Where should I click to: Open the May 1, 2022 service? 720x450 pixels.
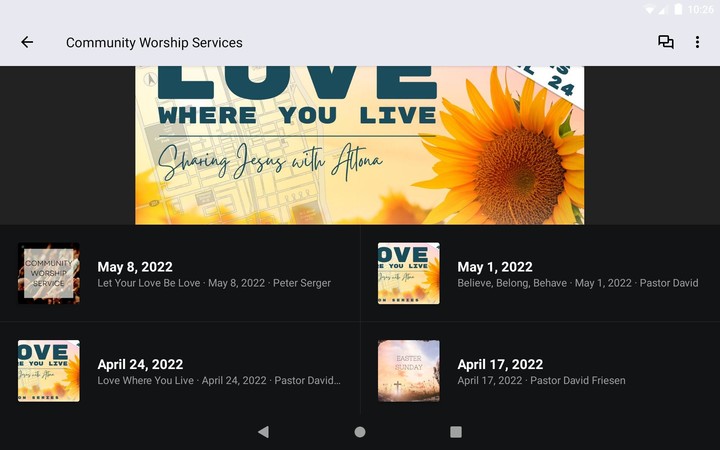(x=540, y=274)
